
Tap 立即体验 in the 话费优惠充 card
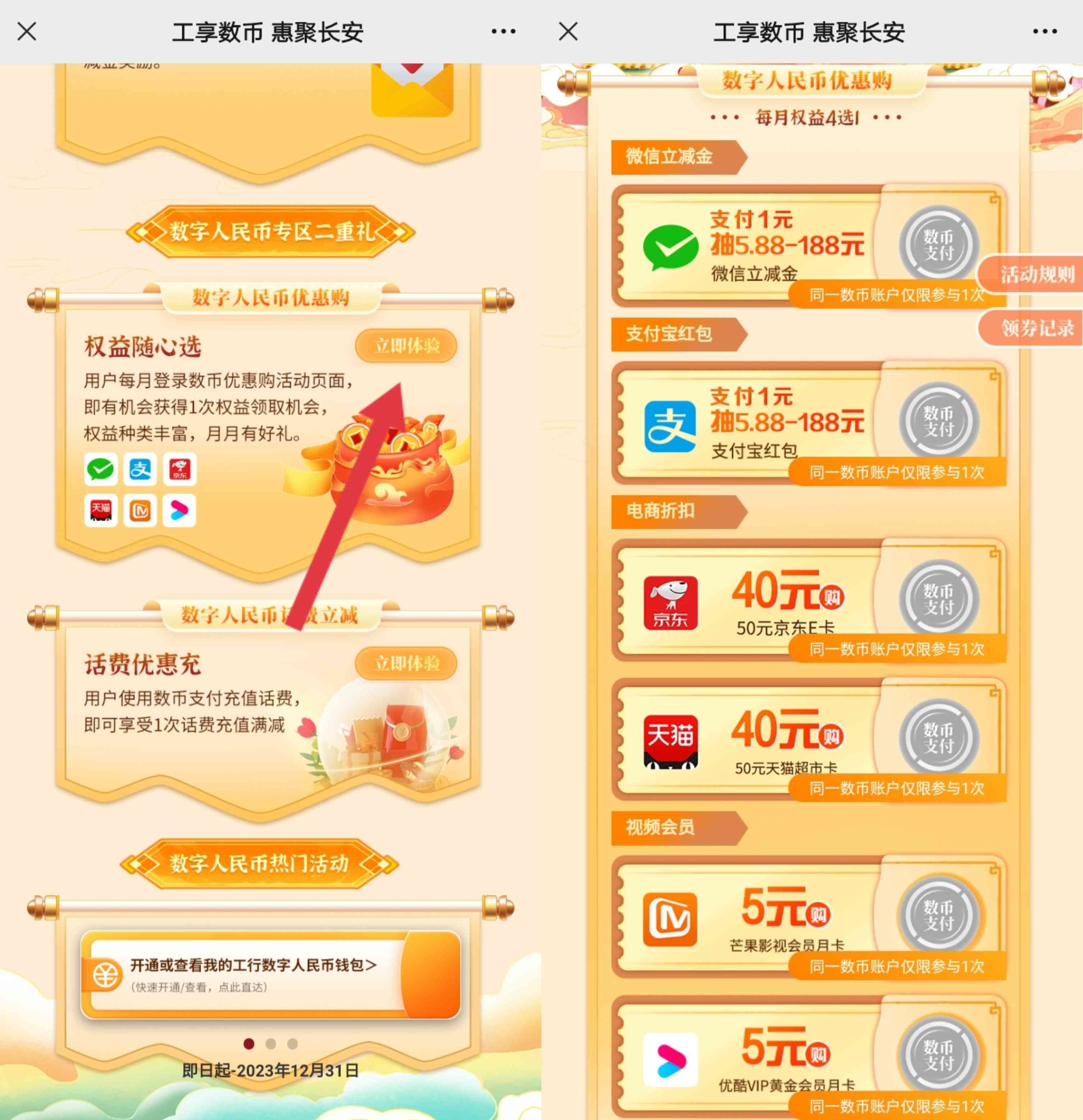pos(406,663)
